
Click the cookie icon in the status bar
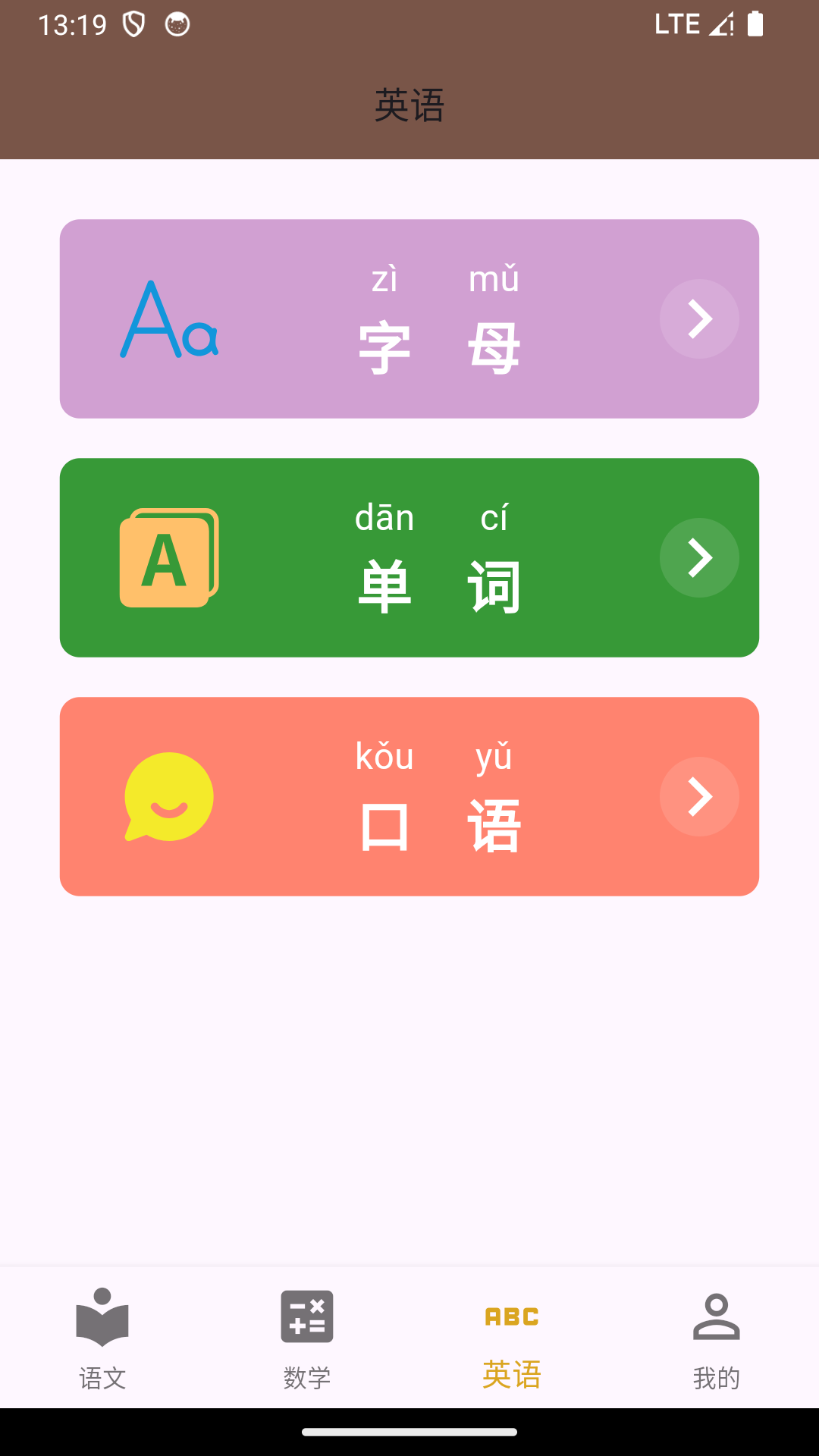tap(177, 23)
